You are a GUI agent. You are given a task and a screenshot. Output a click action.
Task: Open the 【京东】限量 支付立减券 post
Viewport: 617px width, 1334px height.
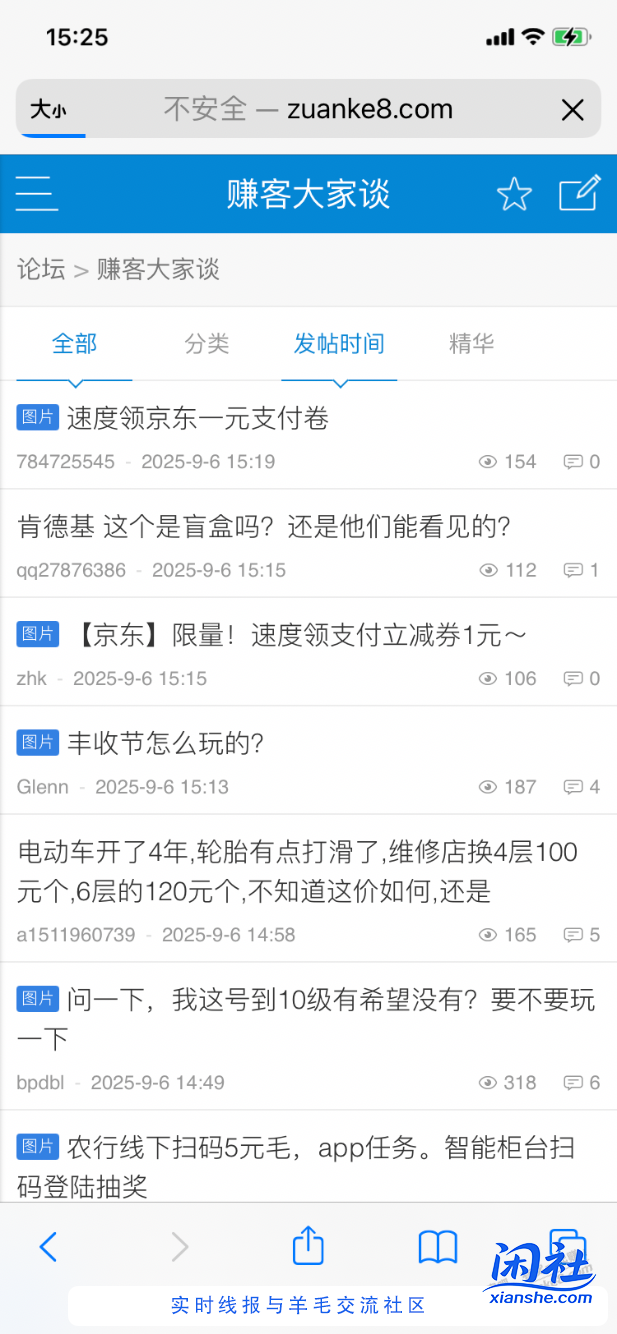pyautogui.click(x=300, y=634)
